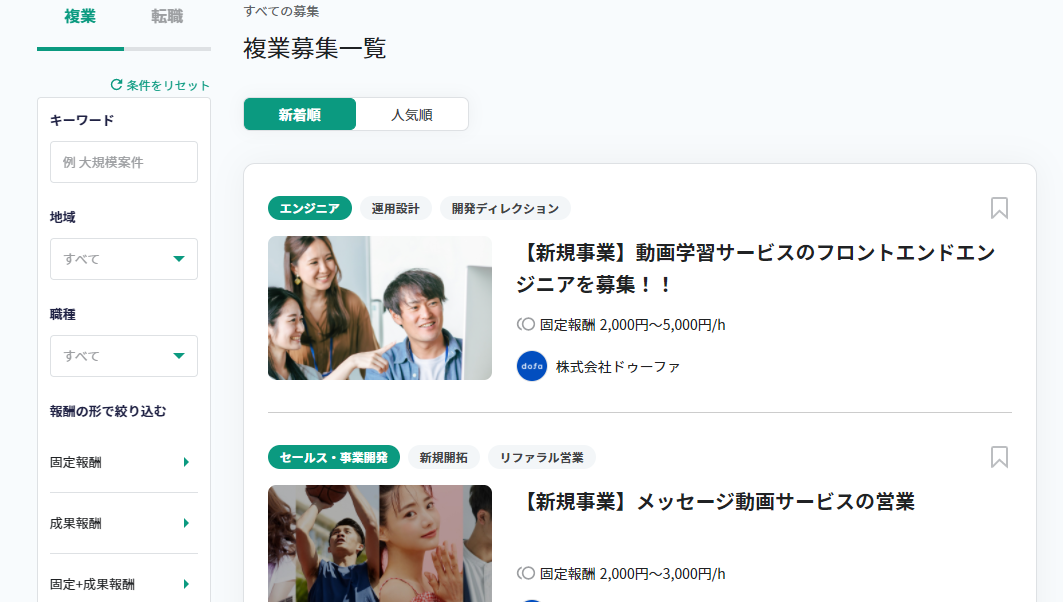Switch to the 転職 tab
Image resolution: width=1063 pixels, height=602 pixels.
click(167, 16)
